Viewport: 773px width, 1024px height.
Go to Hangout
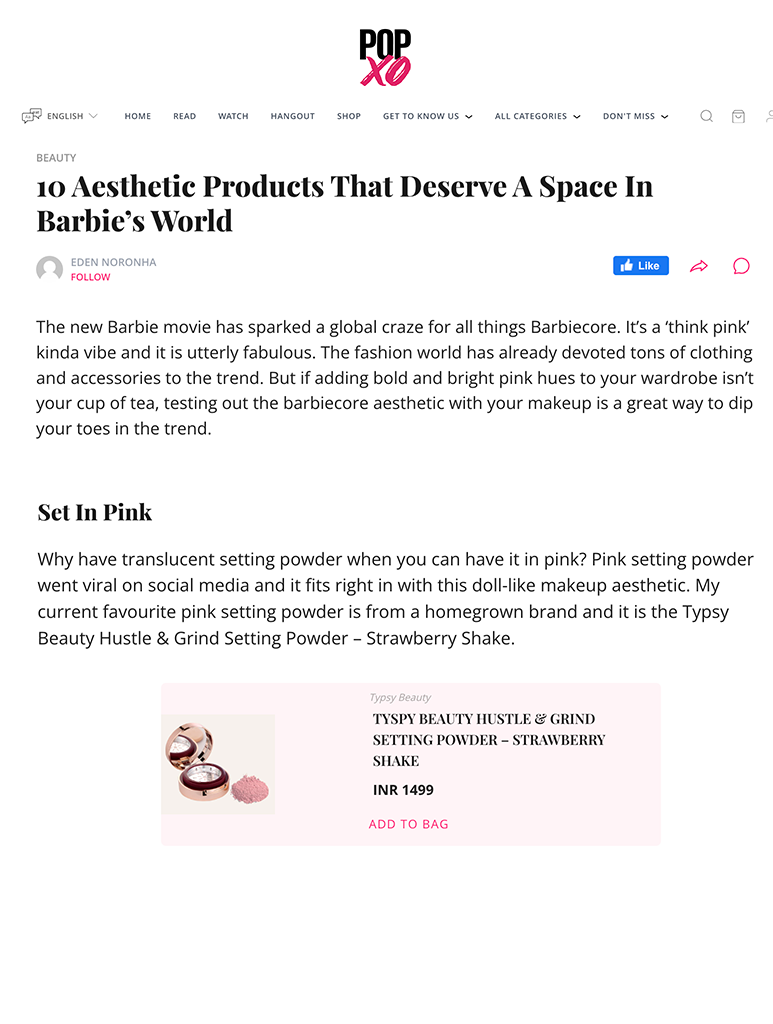292,116
